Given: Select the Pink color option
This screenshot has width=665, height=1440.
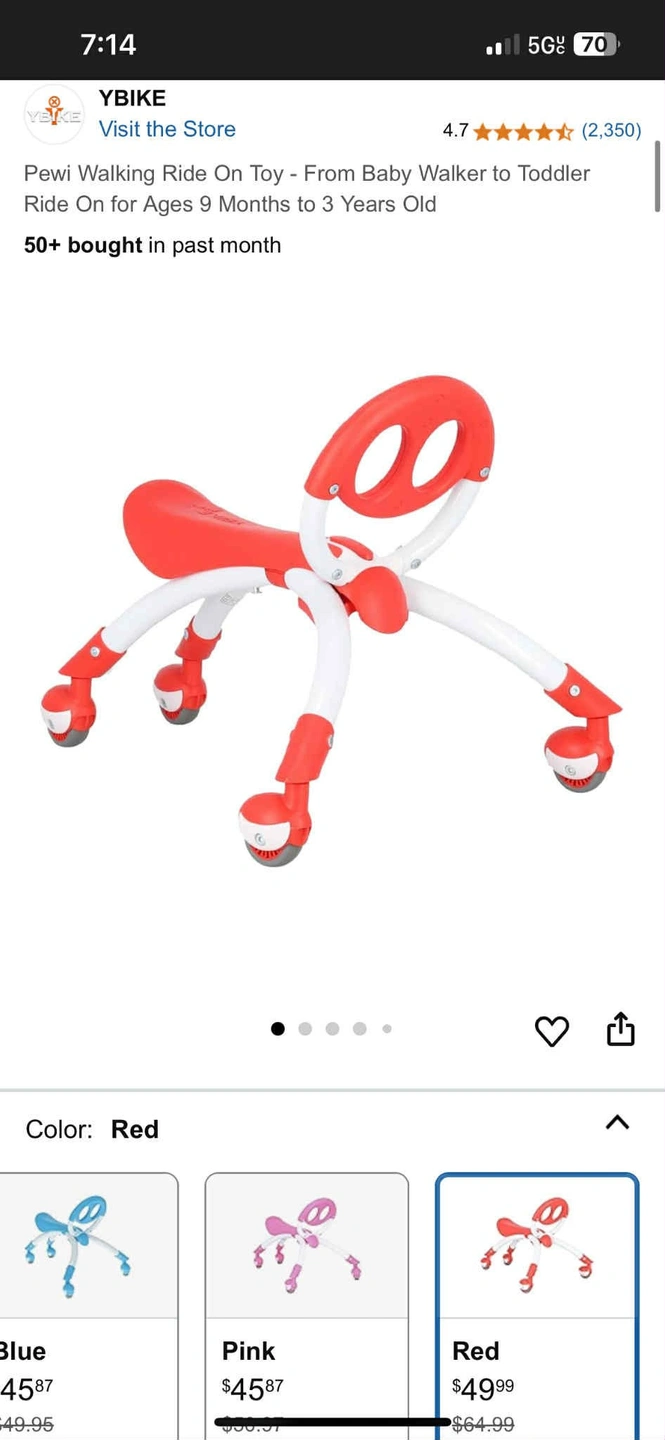Looking at the screenshot, I should tap(307, 1306).
